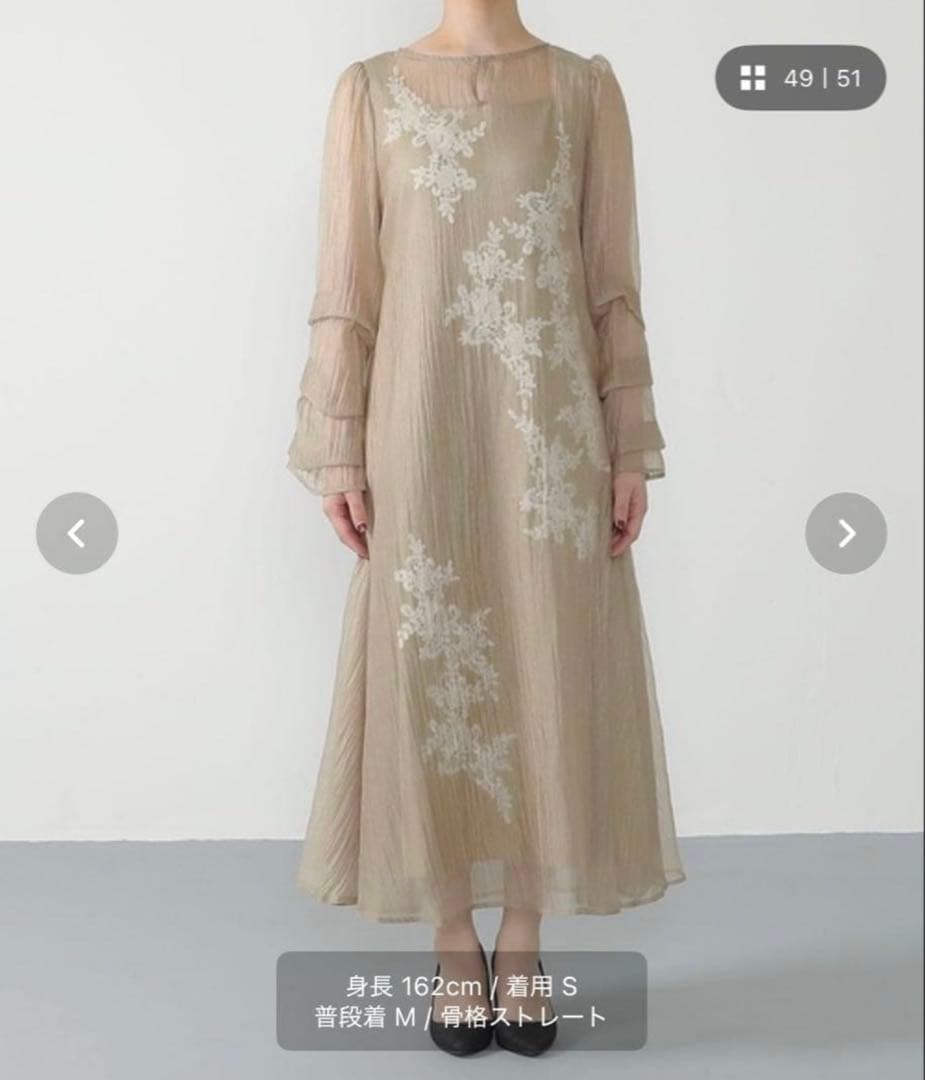Tap the previous-photo arrow circle
The width and height of the screenshot is (925, 1080).
(x=78, y=531)
